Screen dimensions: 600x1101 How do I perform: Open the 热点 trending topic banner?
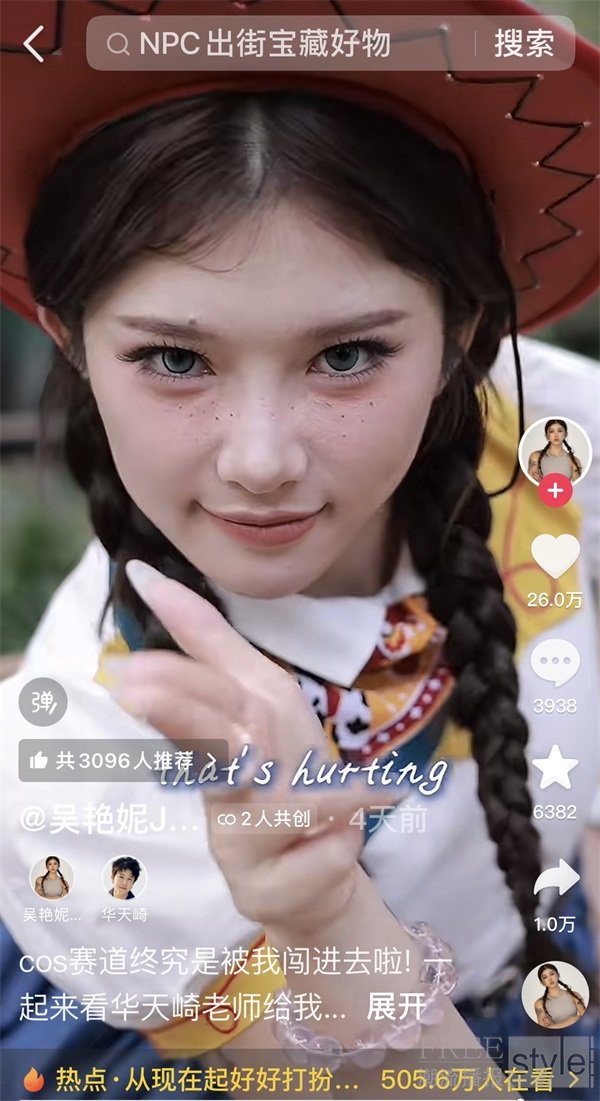coord(300,1080)
